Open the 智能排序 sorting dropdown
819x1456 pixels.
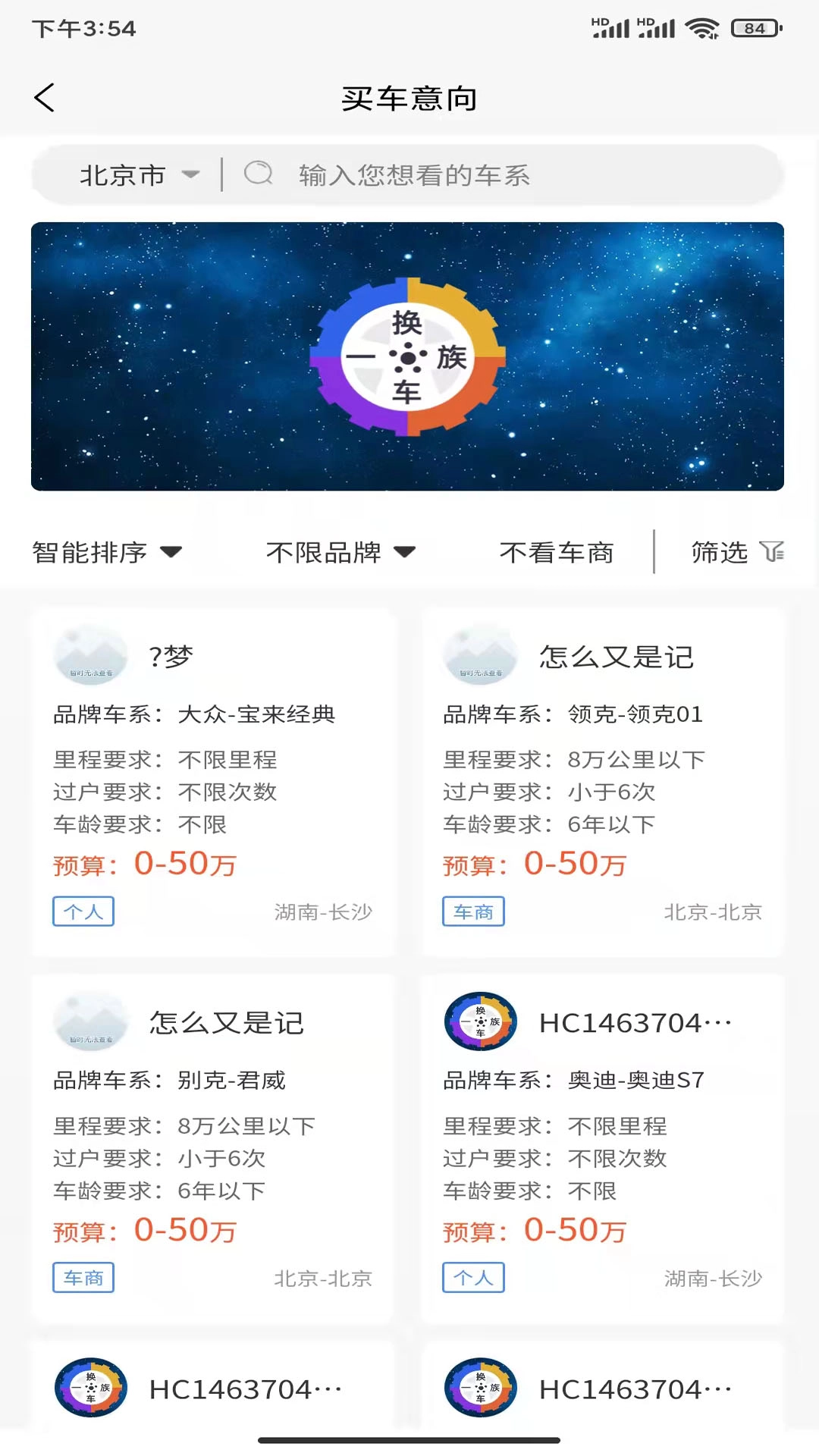(x=105, y=553)
